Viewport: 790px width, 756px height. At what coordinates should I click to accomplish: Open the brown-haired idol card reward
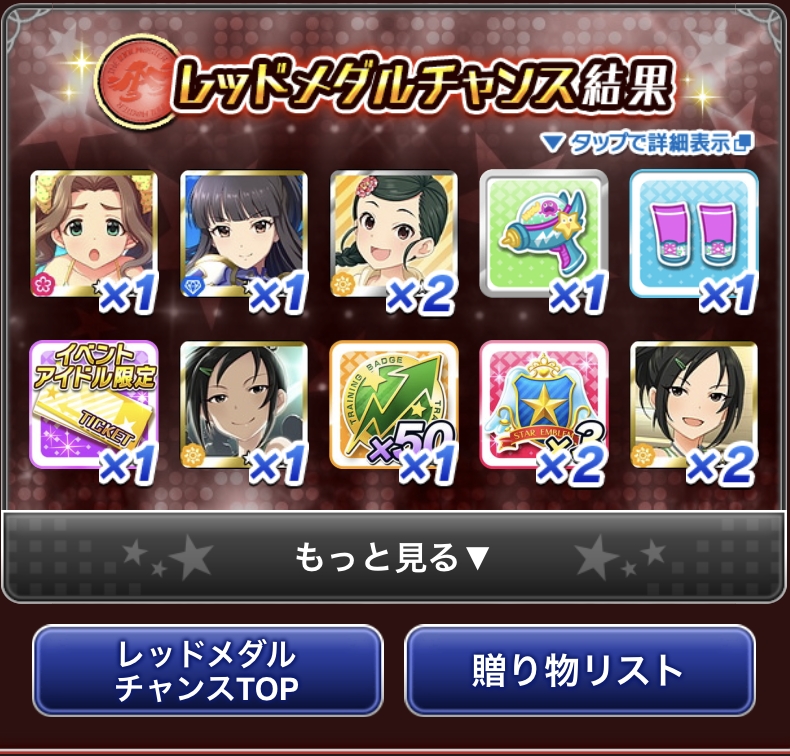[94, 235]
